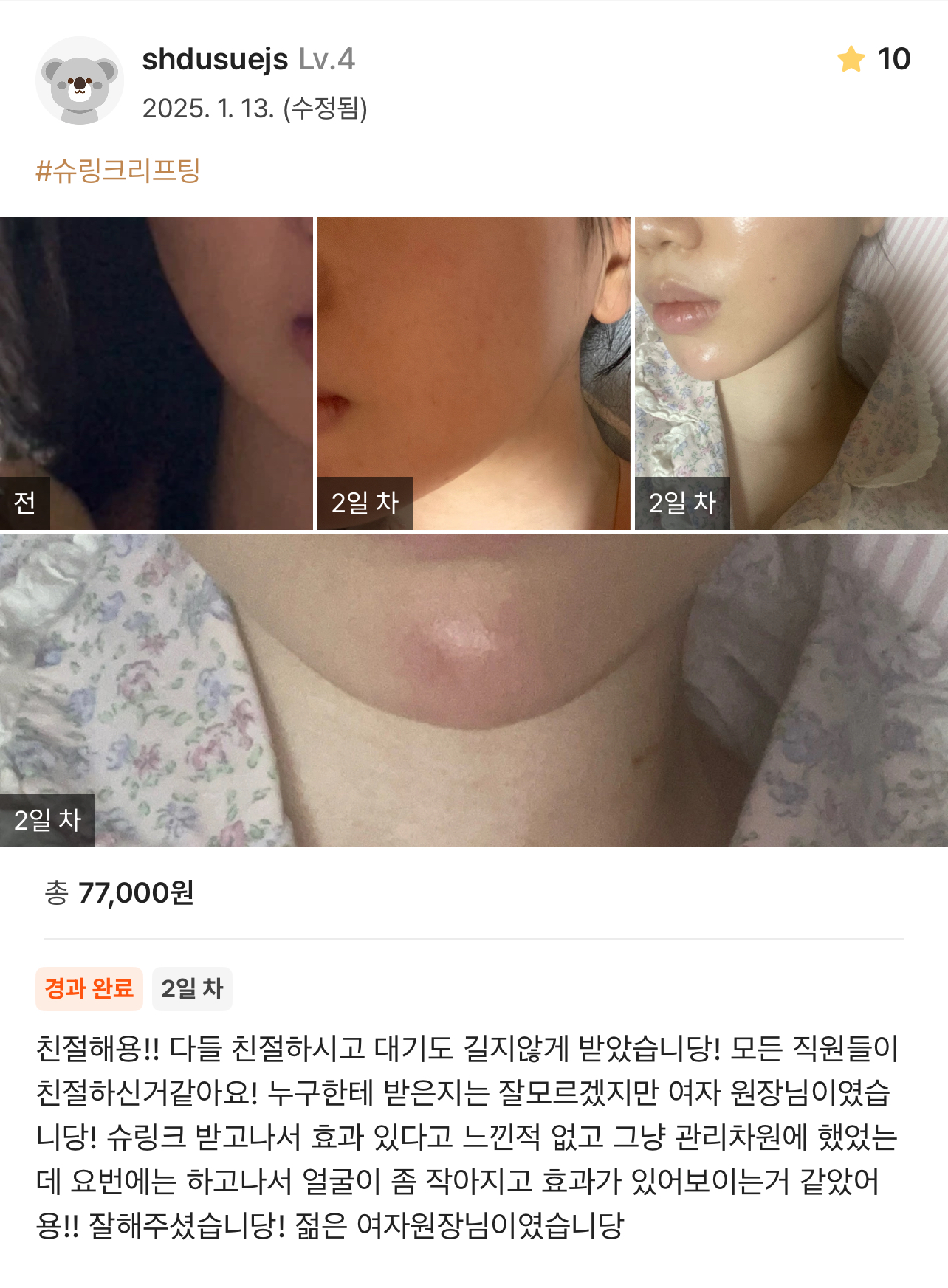Open the large 2일 차 chin photo
The width and height of the screenshot is (948, 1288).
click(474, 690)
